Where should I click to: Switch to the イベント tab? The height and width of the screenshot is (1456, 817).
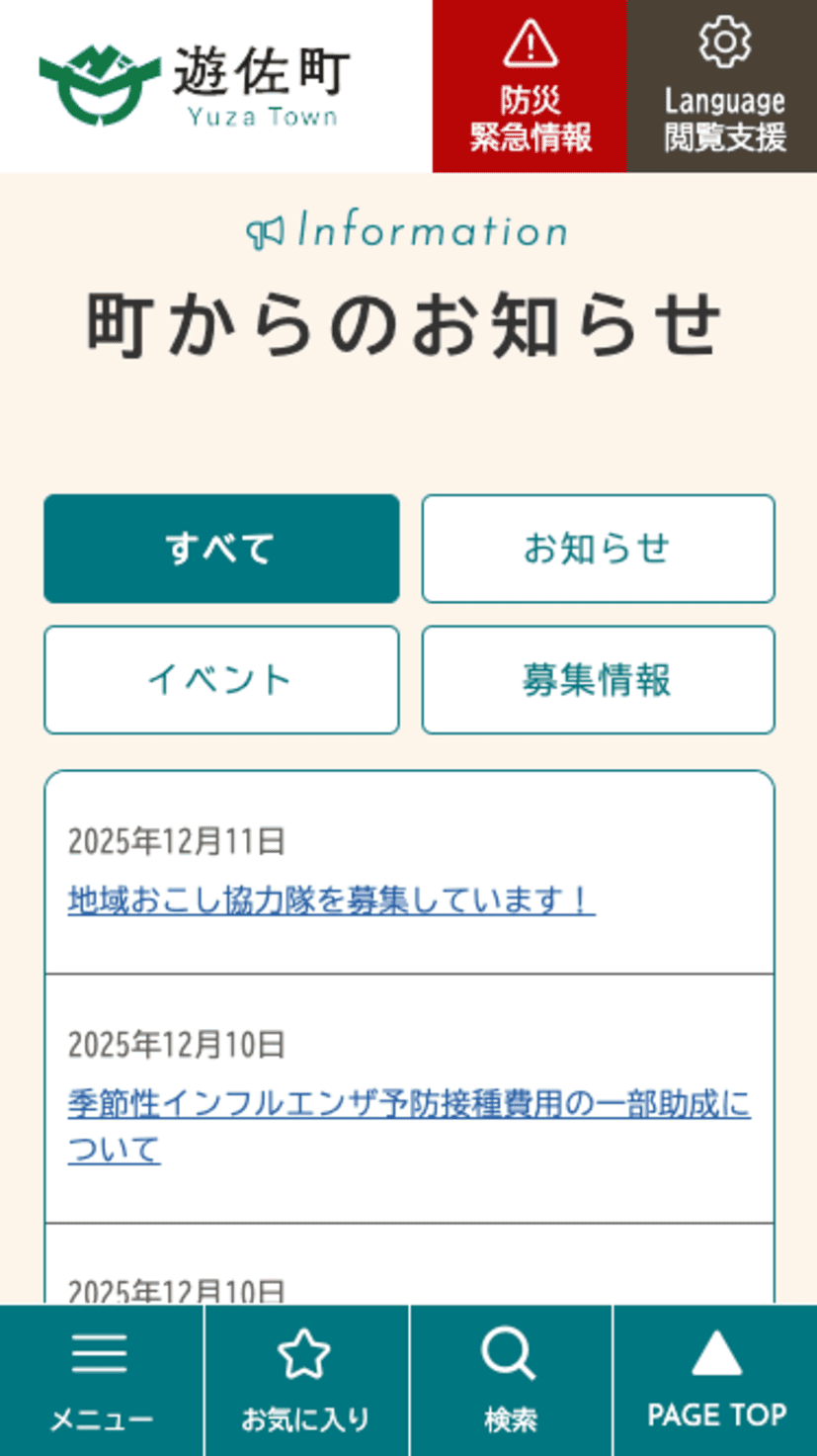point(221,680)
